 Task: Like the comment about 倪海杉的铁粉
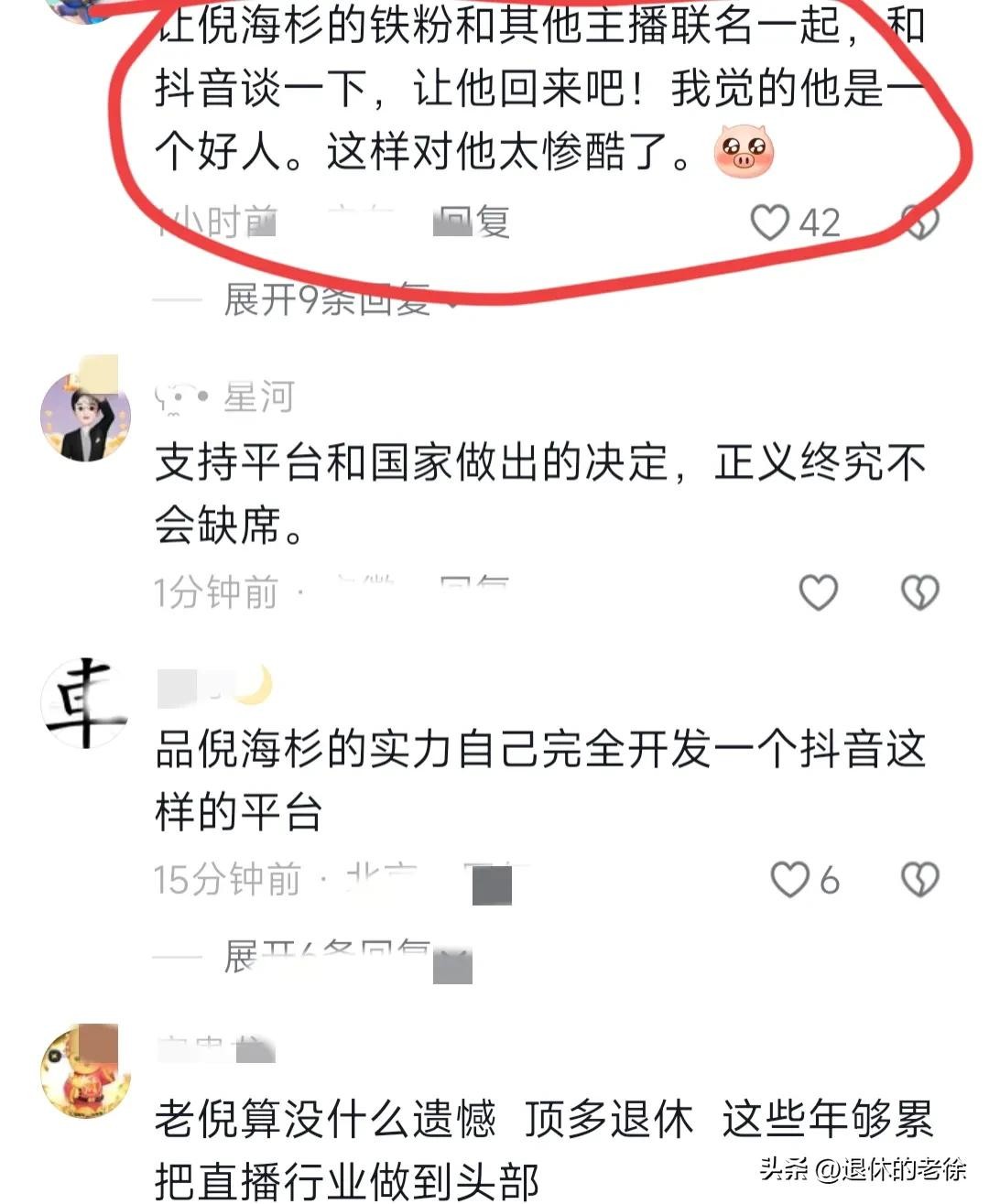tap(771, 222)
